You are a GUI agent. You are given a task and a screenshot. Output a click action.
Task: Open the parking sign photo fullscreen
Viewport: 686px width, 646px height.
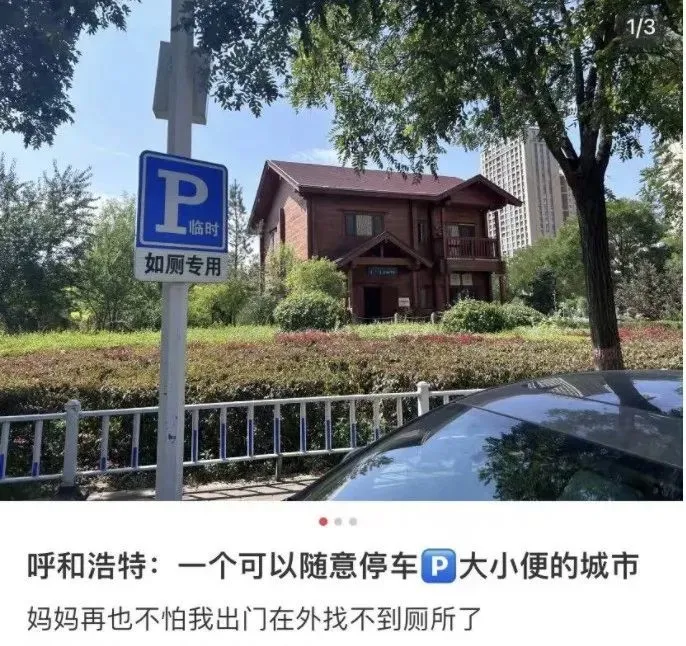[342, 250]
